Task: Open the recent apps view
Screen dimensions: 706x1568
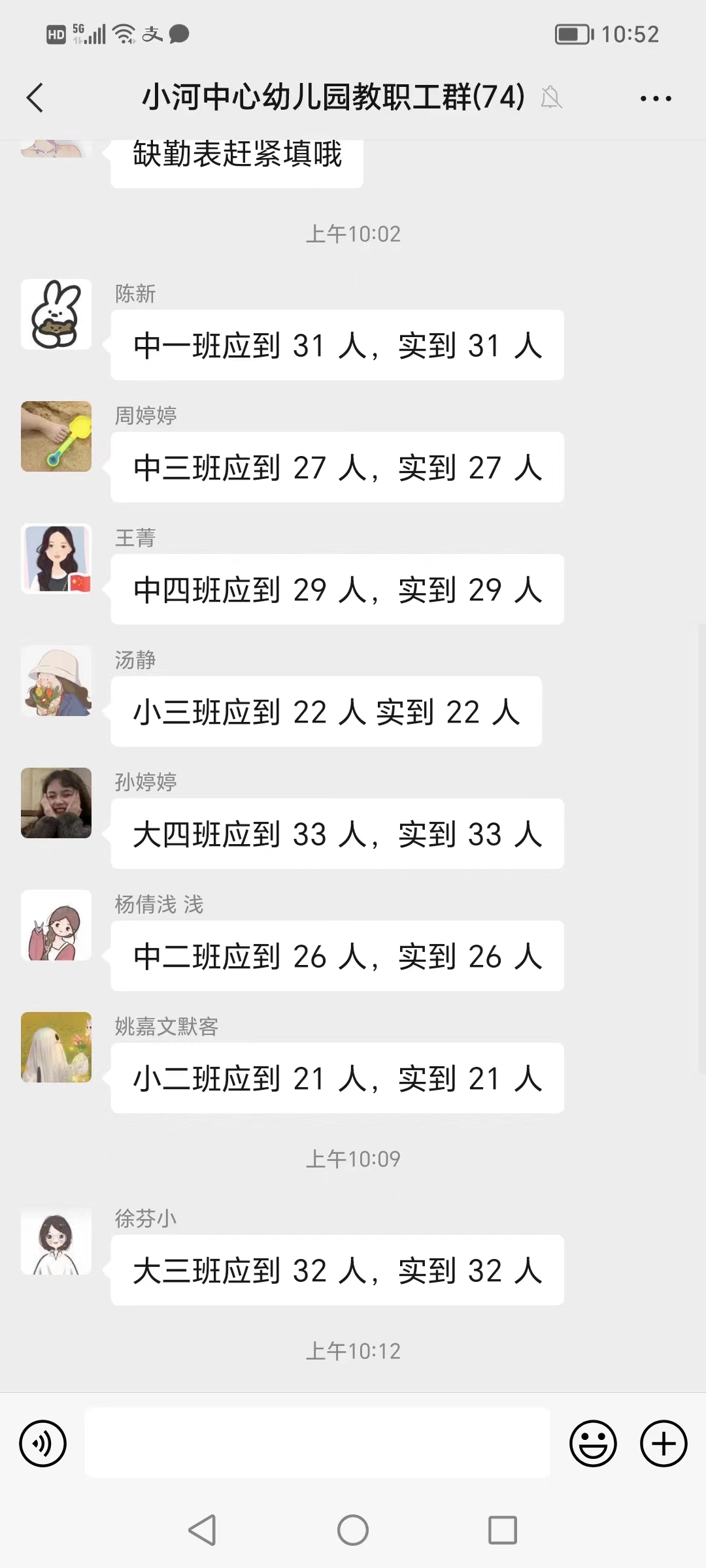Action: pos(503,1529)
